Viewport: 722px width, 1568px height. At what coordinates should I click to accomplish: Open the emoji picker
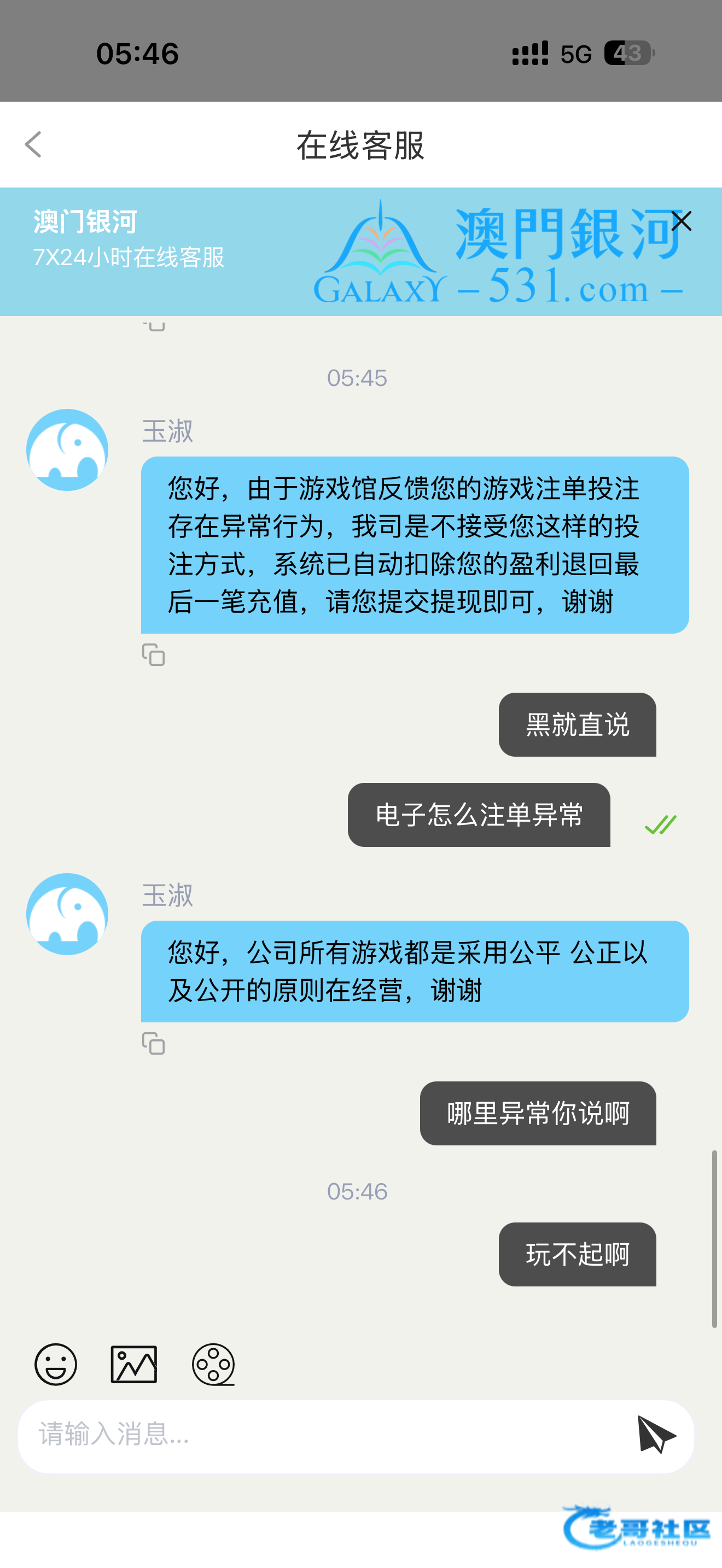[x=55, y=1364]
